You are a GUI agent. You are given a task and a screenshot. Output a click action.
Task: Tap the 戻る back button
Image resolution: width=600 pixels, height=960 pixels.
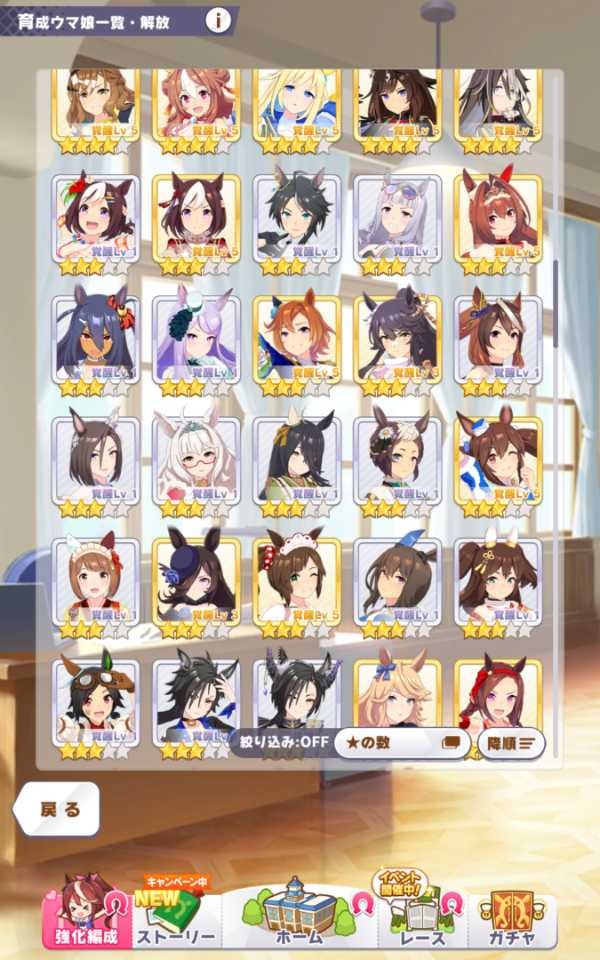tap(56, 808)
